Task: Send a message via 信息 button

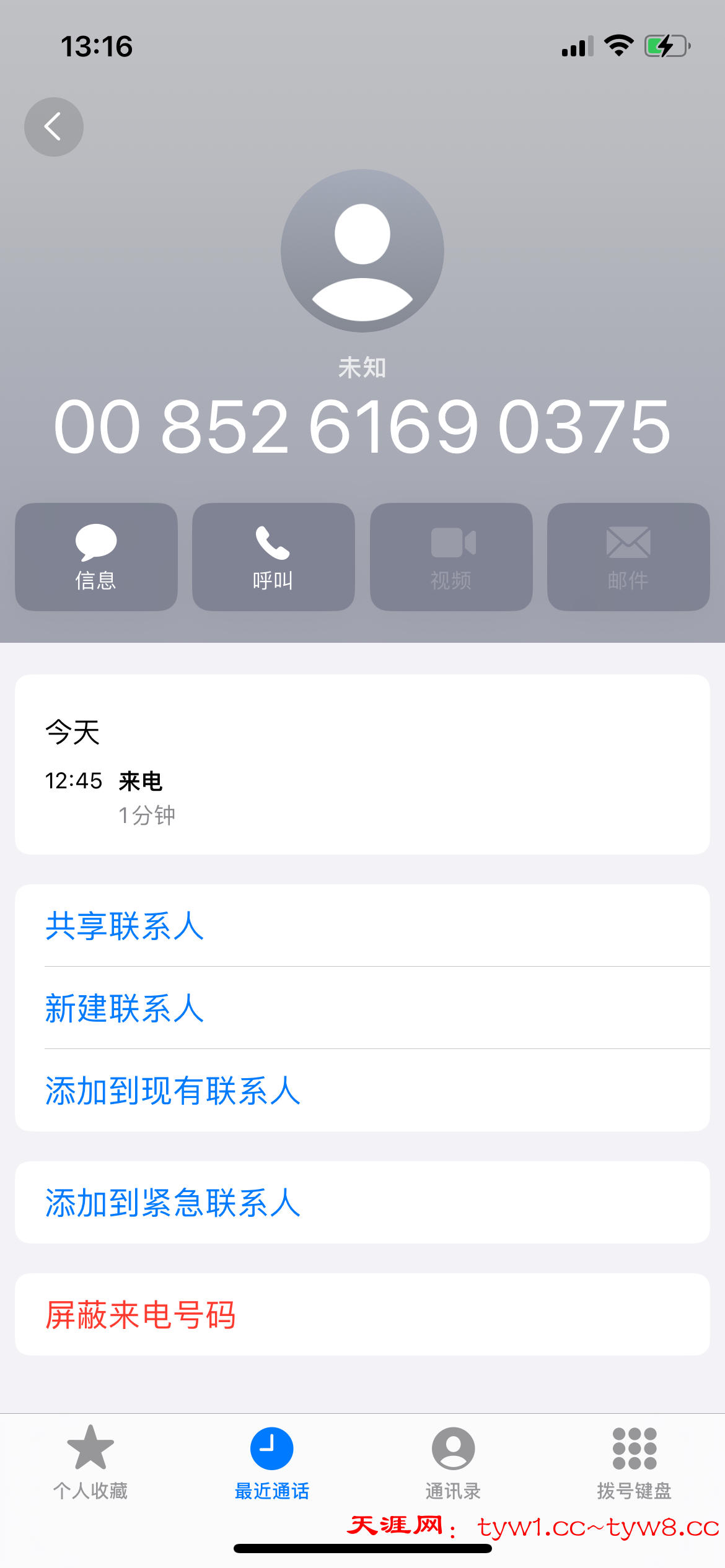Action: 96,557
